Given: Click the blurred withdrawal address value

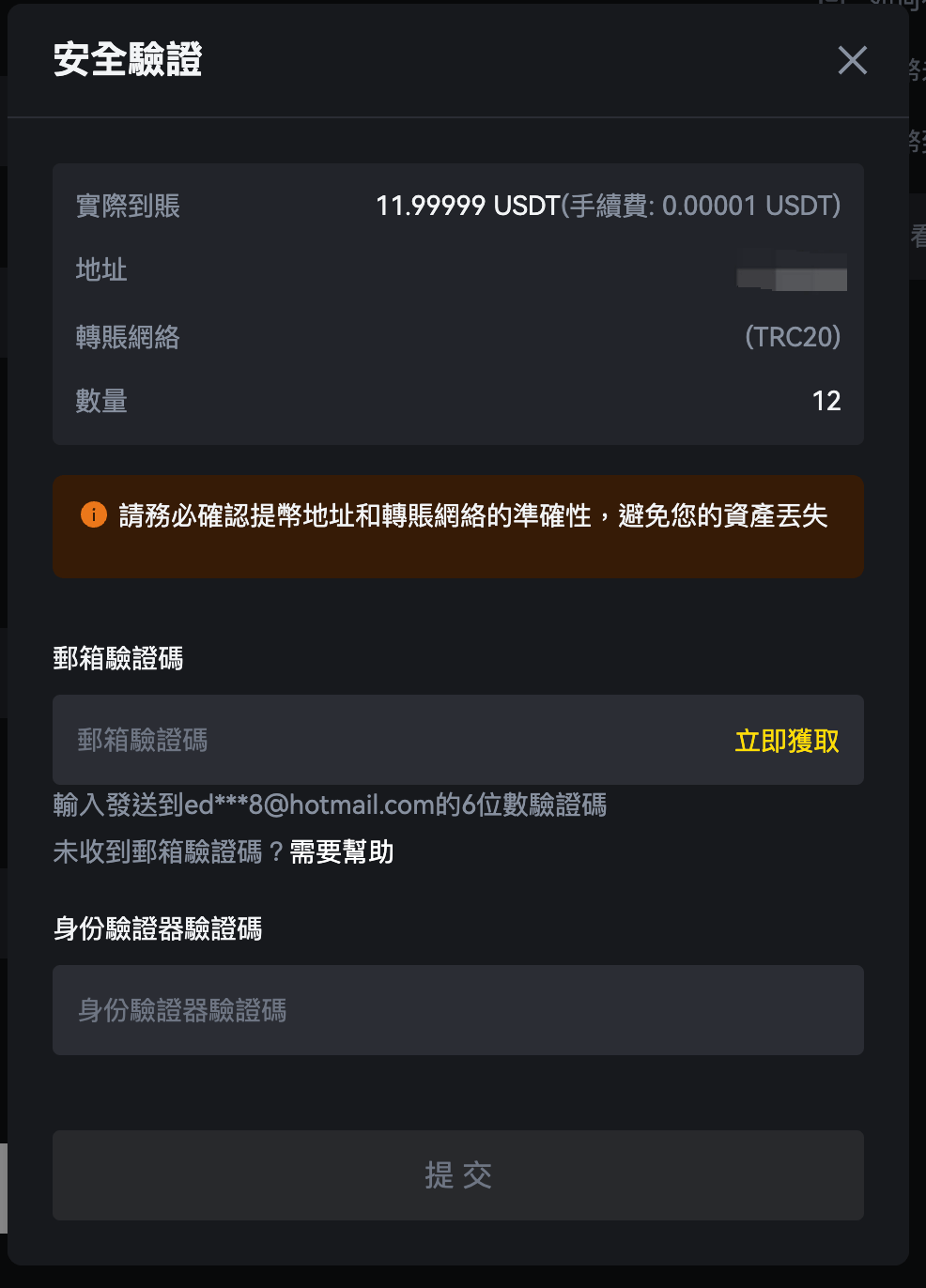Looking at the screenshot, I should click(792, 275).
